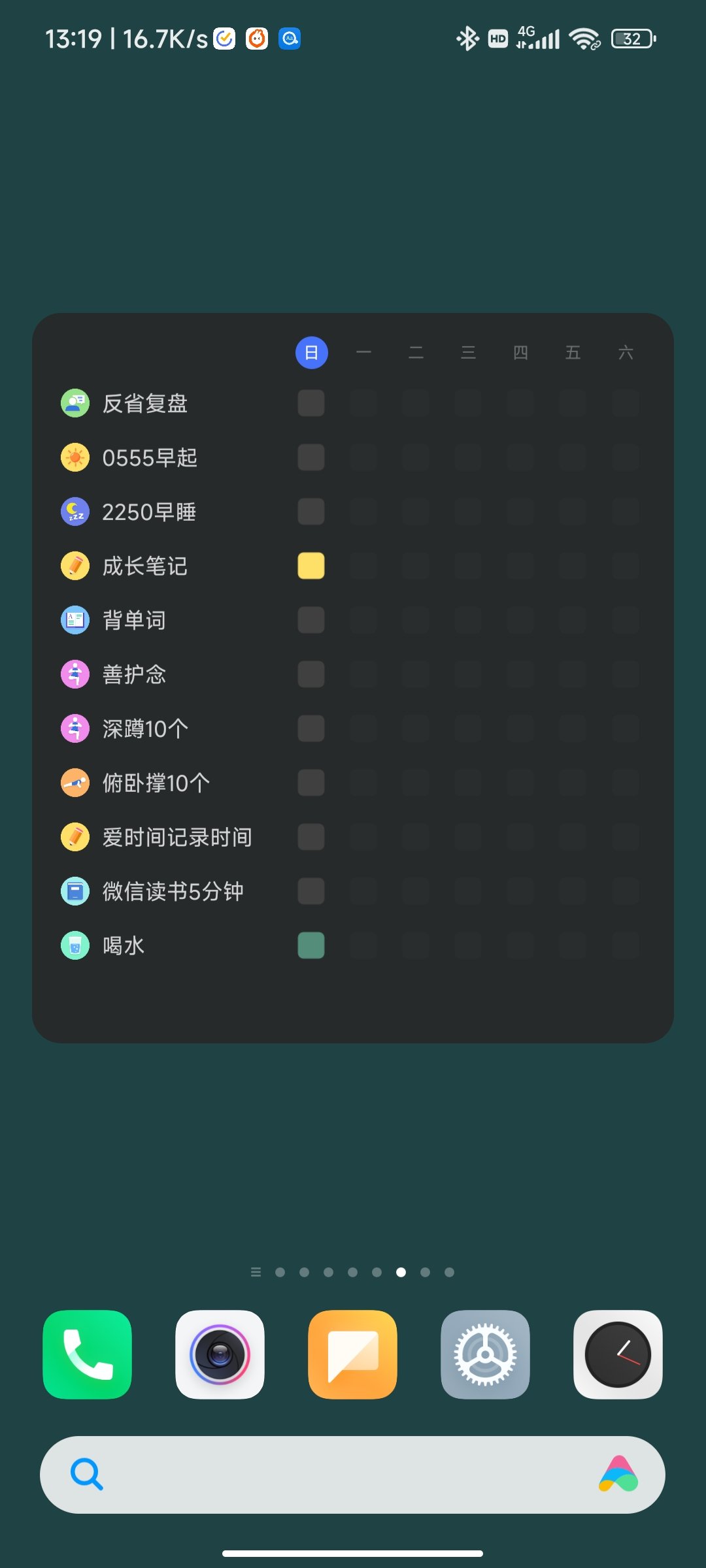
Task: Tick the 2250早睡 habit box
Action: [x=311, y=512]
